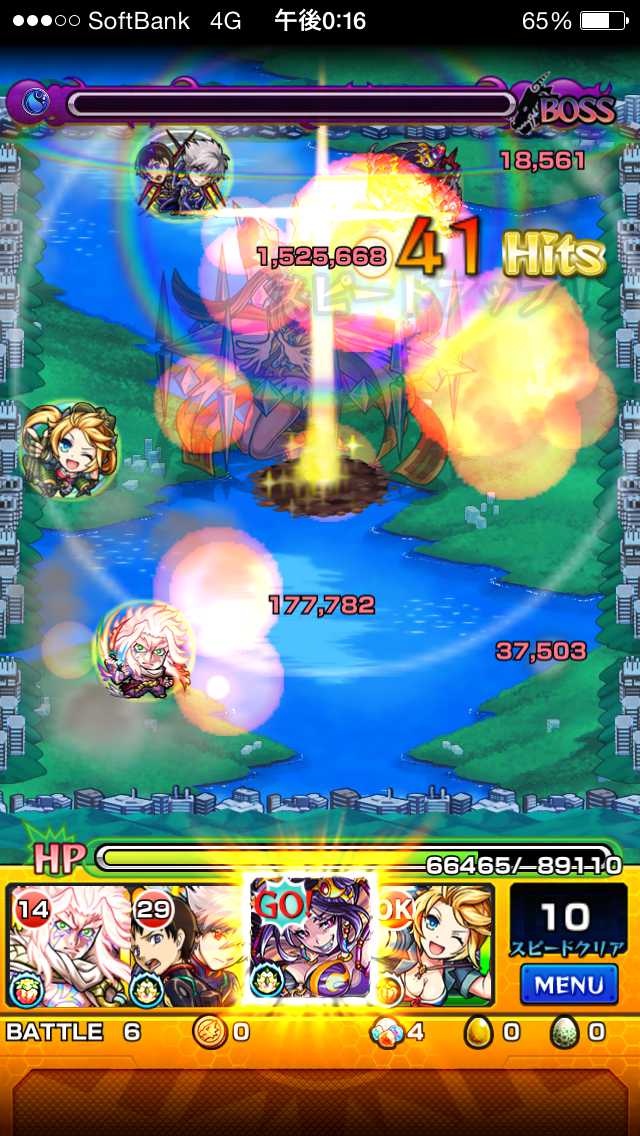Image resolution: width=640 pixels, height=1136 pixels.
Task: Tap the white-haired character portrait showing 14
Action: 69,944
